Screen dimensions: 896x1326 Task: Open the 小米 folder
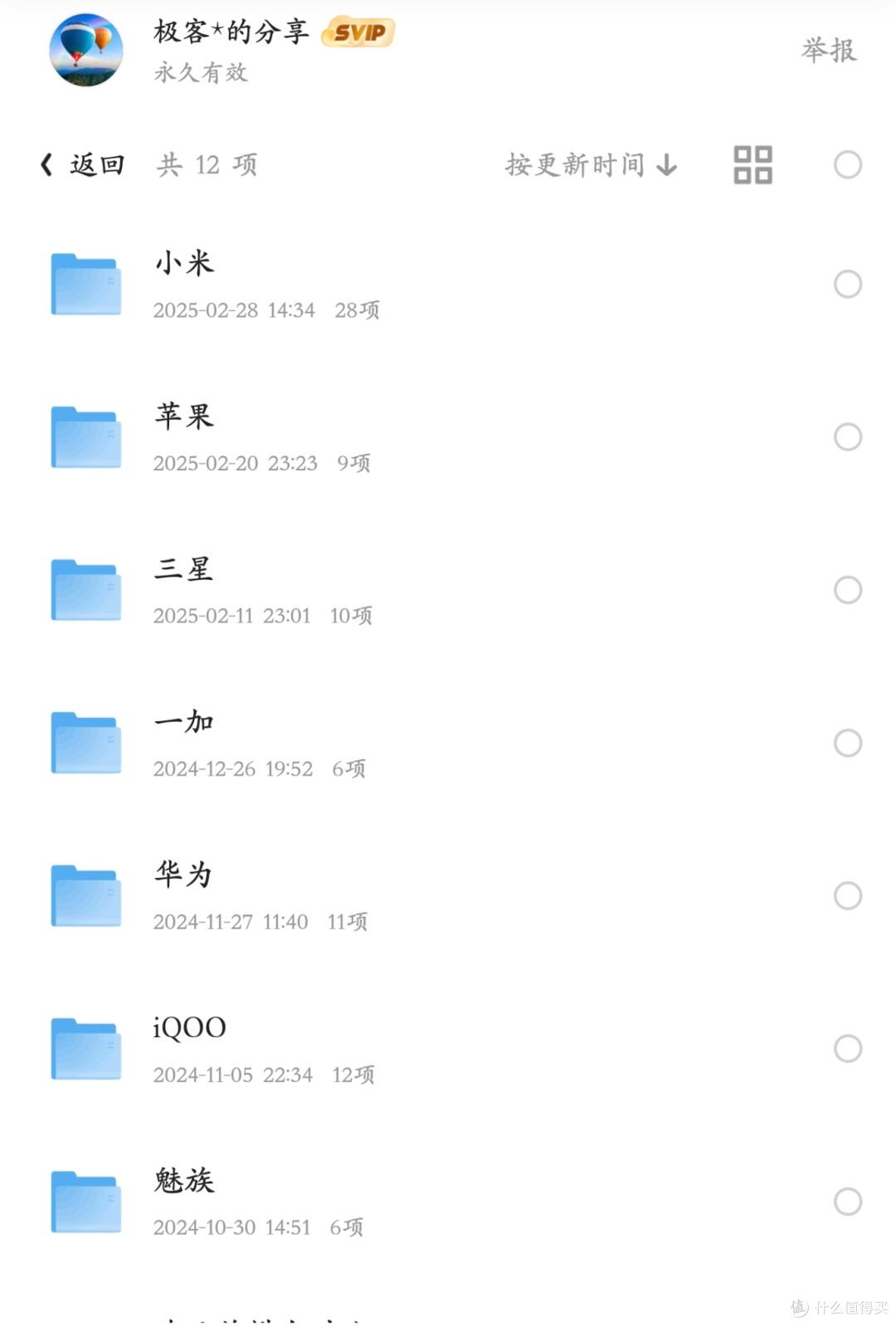point(184,264)
